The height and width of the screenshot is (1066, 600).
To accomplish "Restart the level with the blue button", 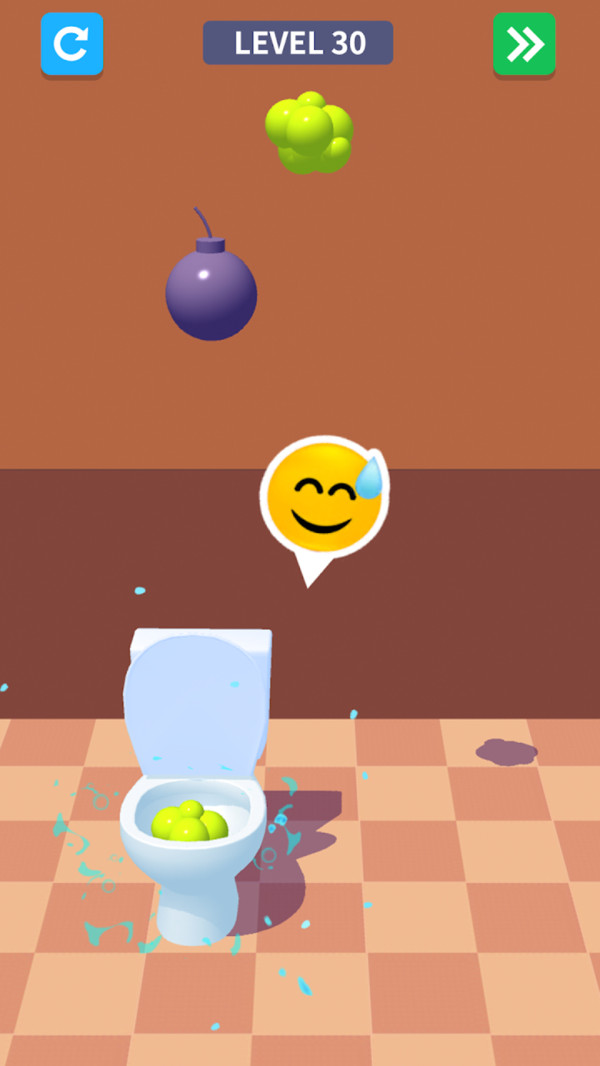I will coord(72,44).
